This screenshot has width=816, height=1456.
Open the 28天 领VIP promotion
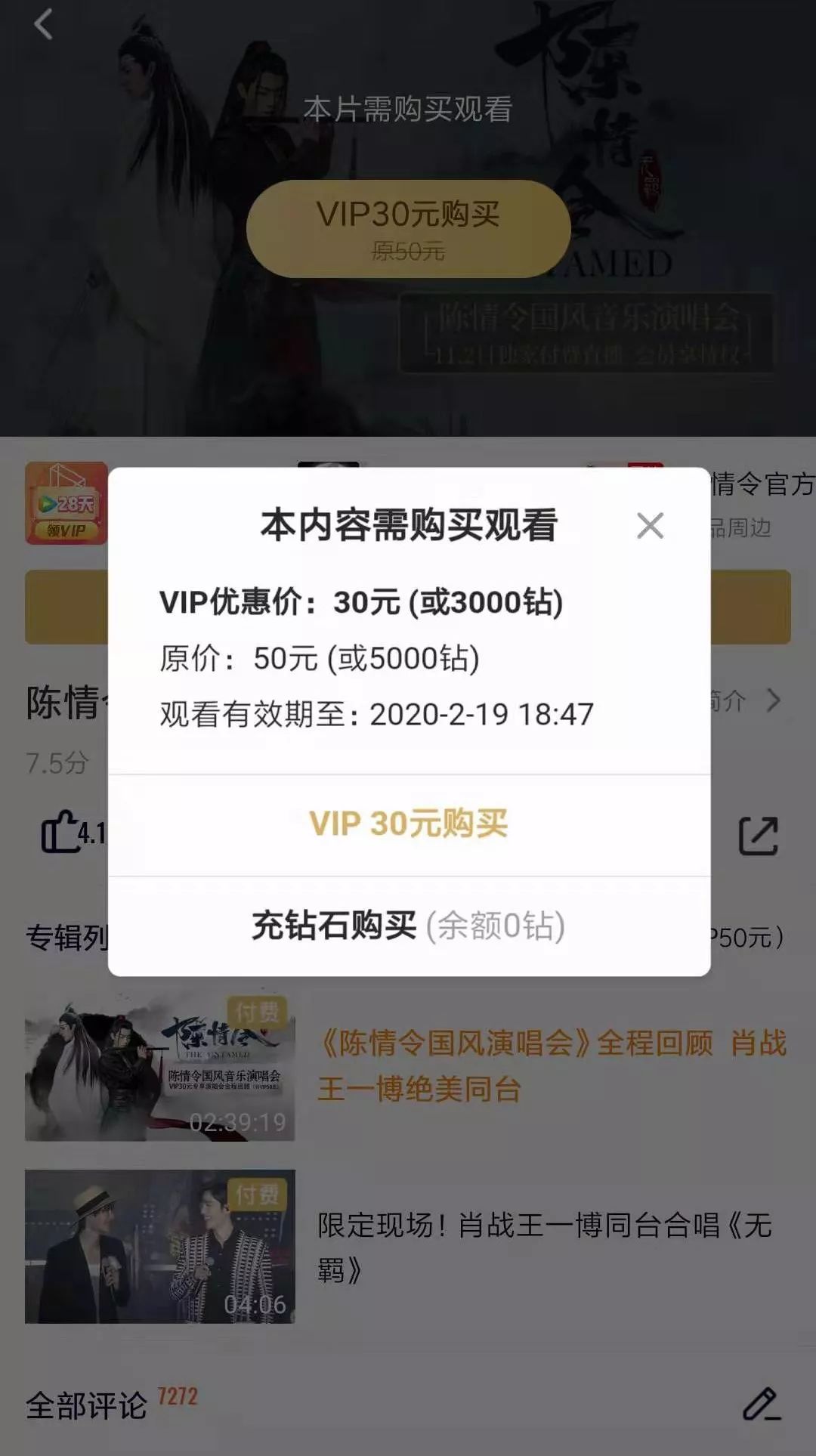pos(66,503)
